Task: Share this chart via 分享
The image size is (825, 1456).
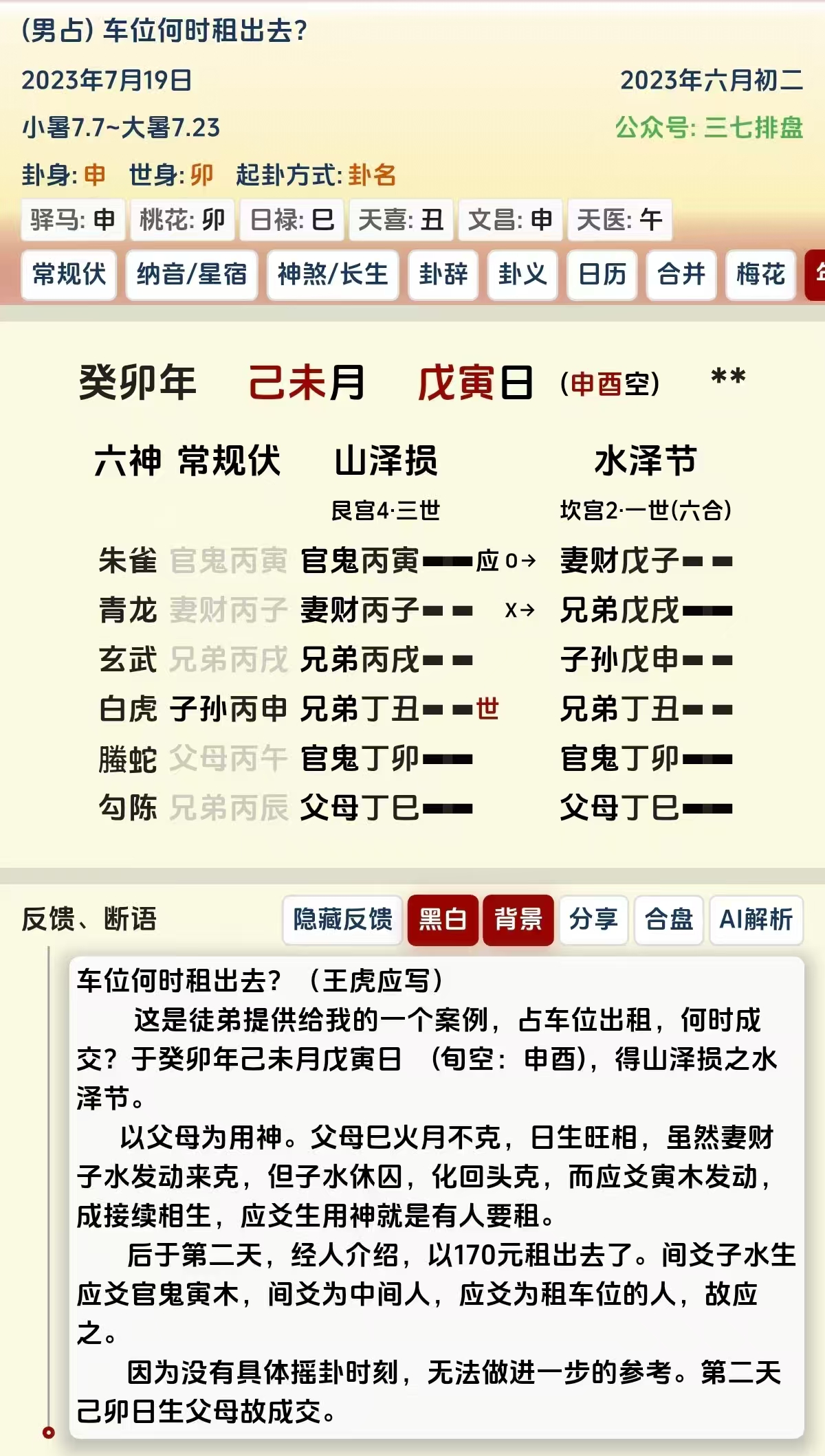Action: pyautogui.click(x=593, y=919)
